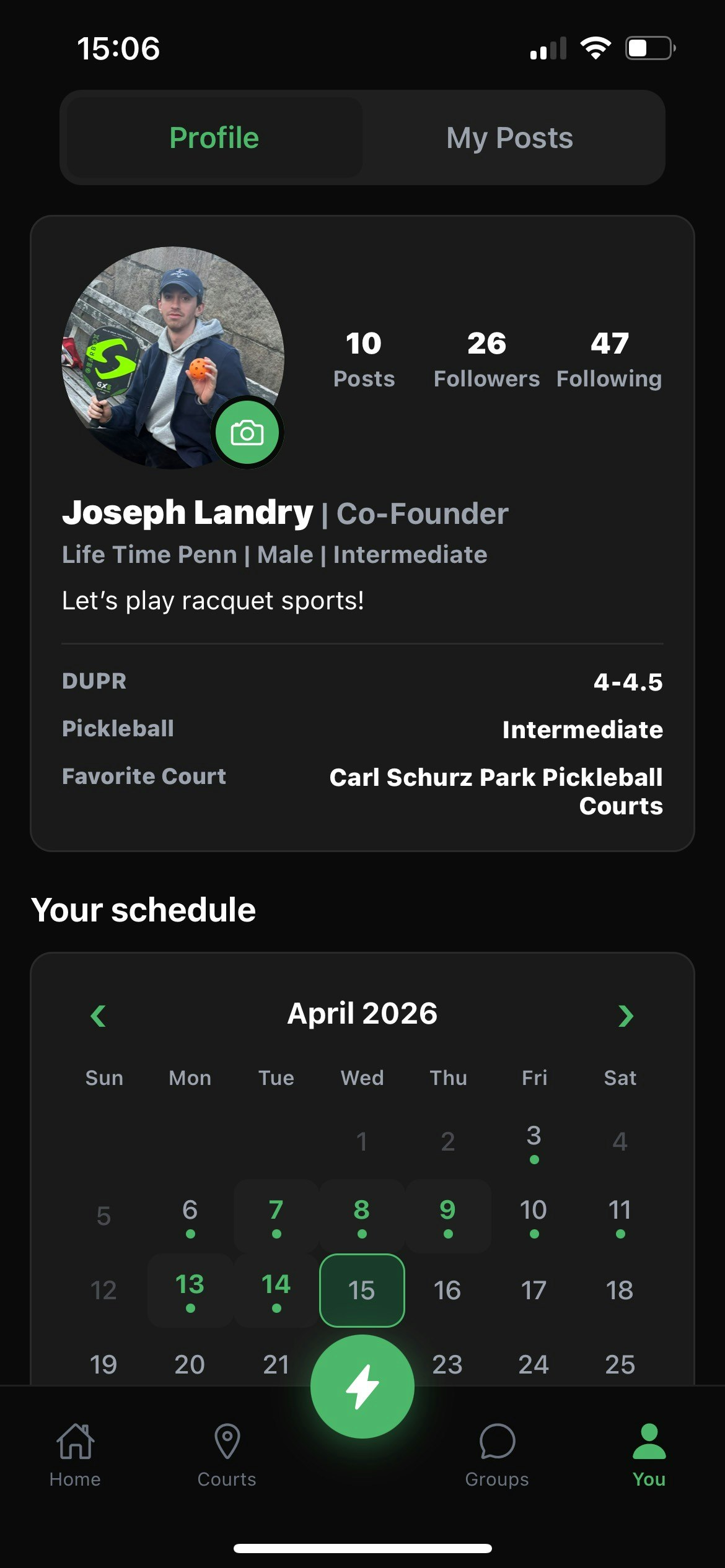The image size is (725, 1568).
Task: Advance calendar to next month
Action: click(x=625, y=1016)
